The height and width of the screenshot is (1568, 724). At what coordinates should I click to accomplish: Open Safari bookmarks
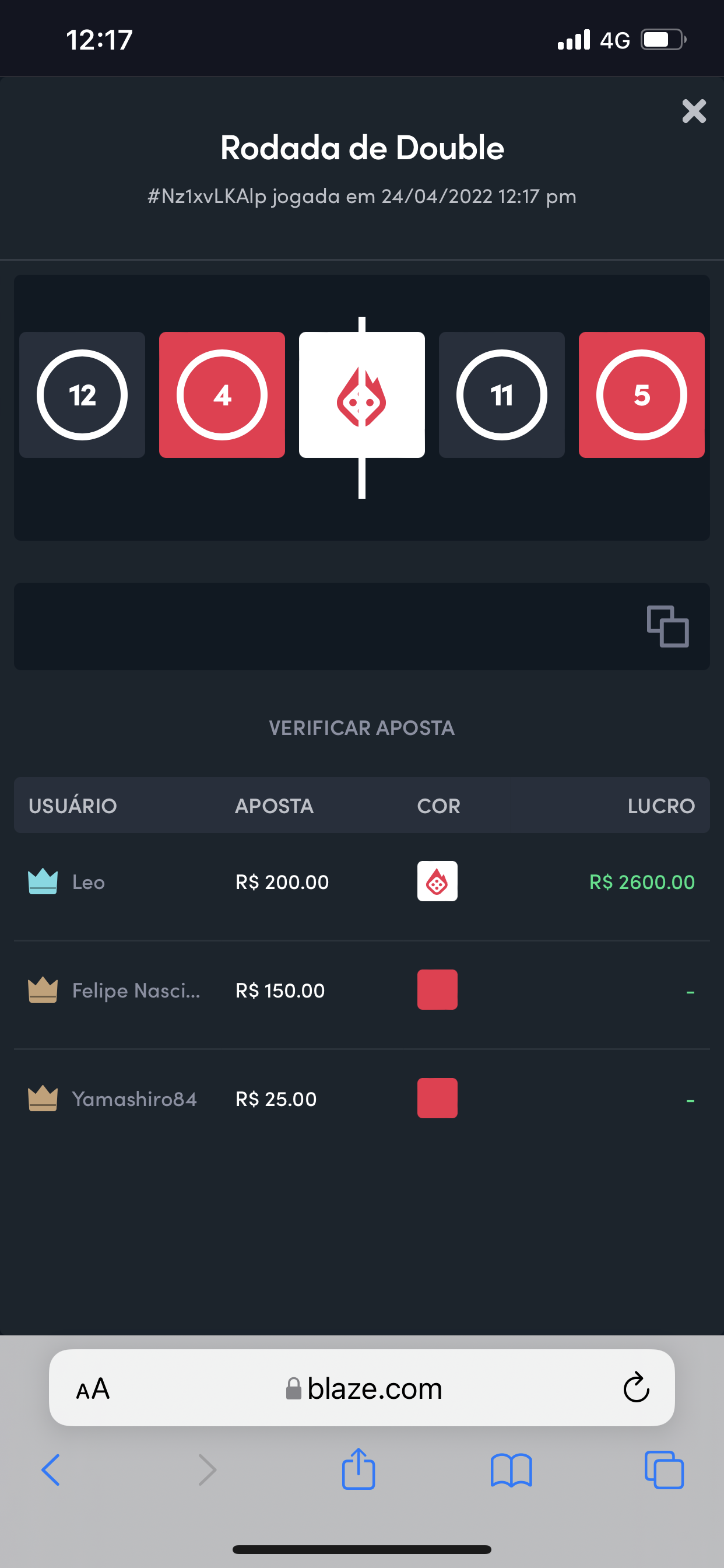tap(511, 1470)
